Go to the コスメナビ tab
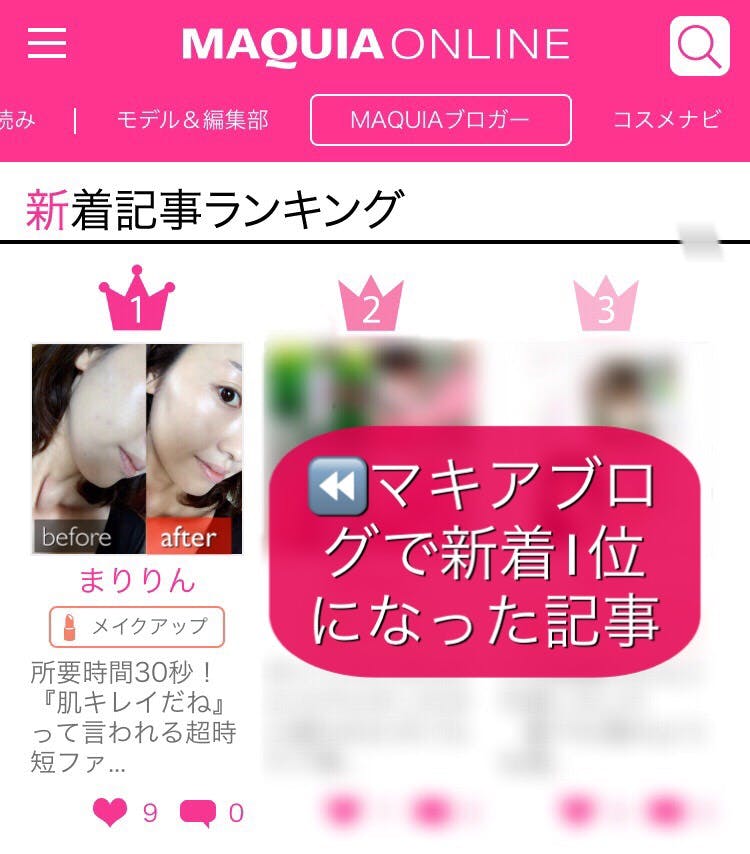Viewport: 750px width, 854px height. coord(666,121)
